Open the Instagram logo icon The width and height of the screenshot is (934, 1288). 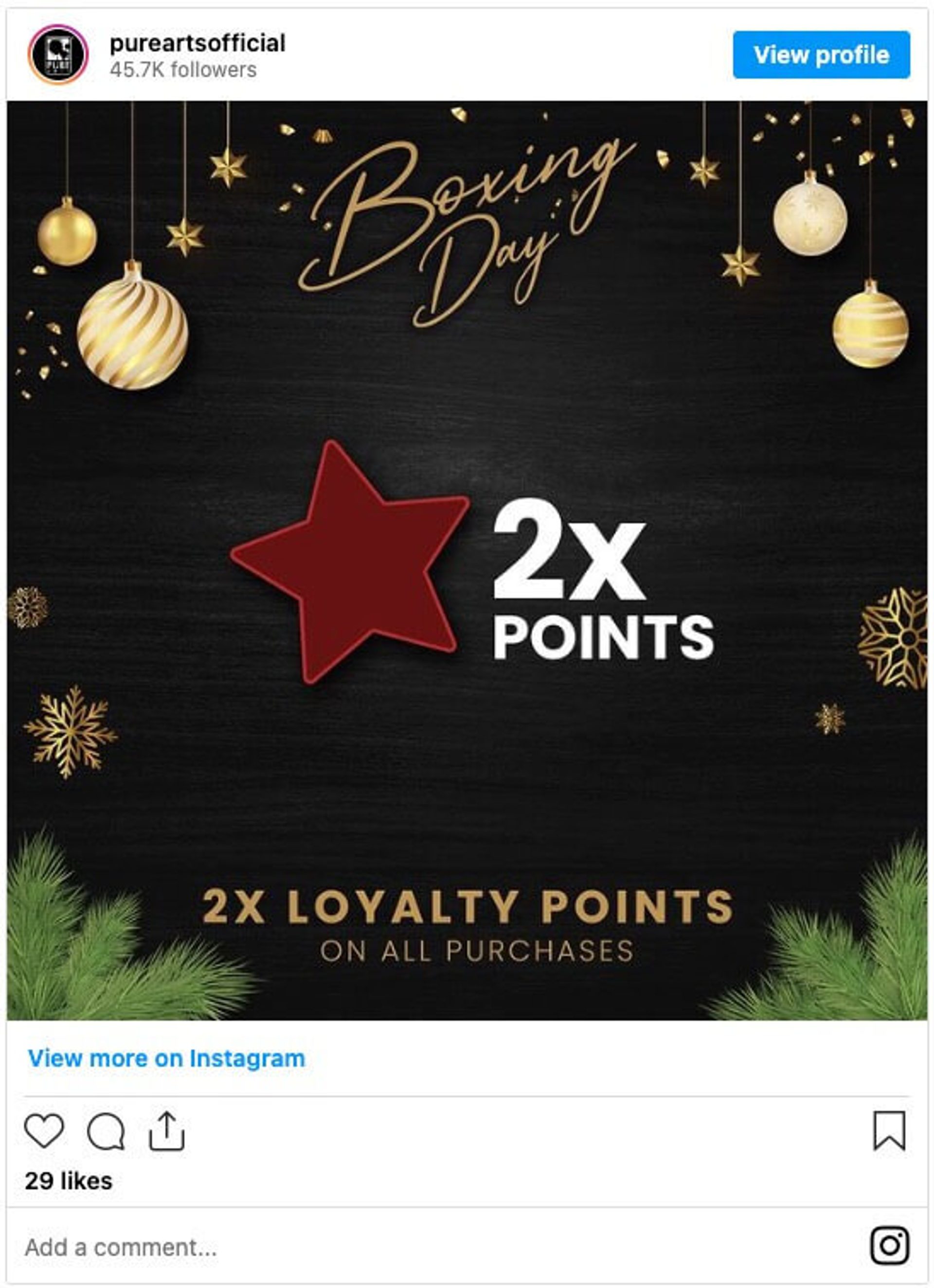tap(889, 1246)
